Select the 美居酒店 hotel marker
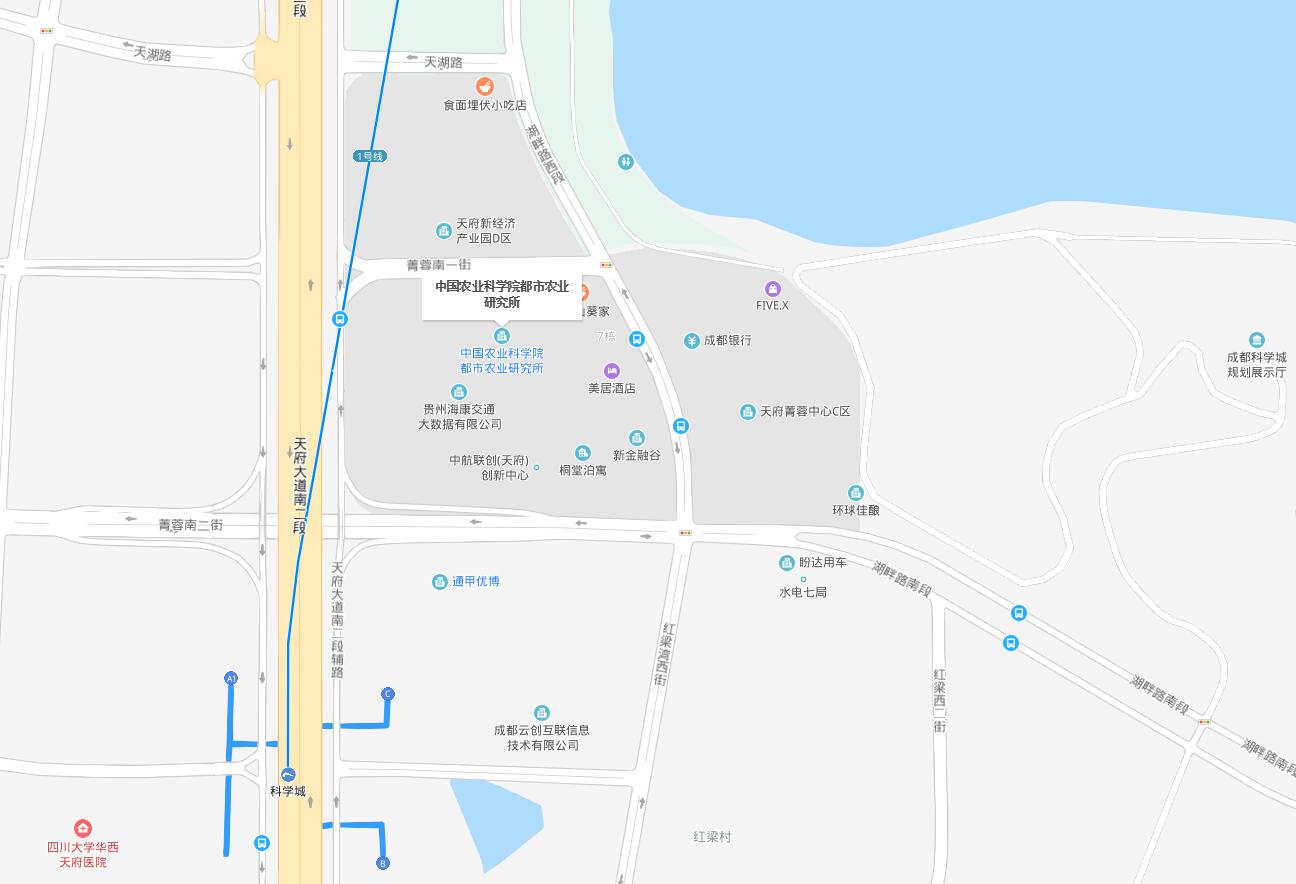This screenshot has height=884, width=1296. (612, 371)
